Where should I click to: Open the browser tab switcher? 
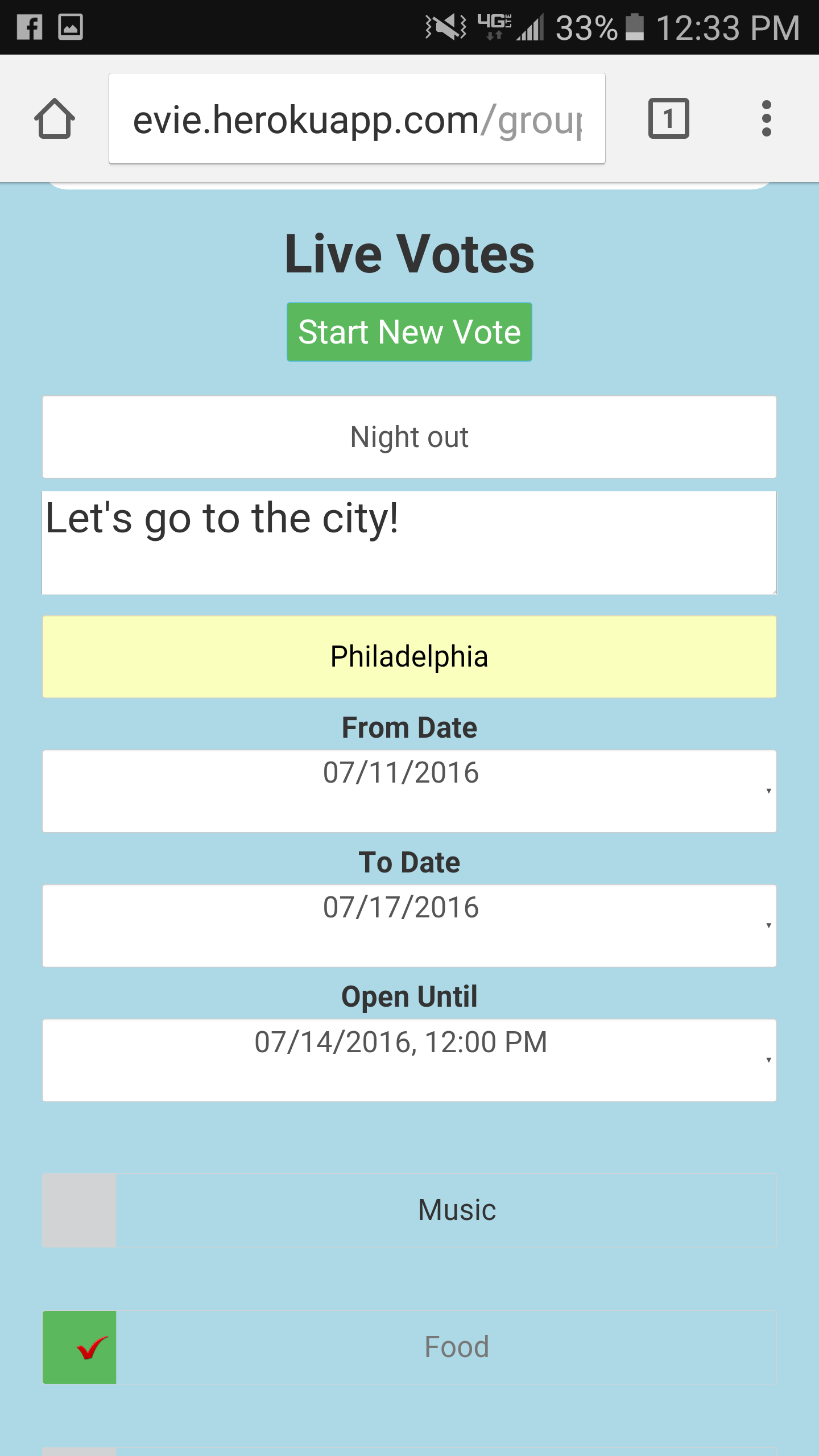point(668,118)
